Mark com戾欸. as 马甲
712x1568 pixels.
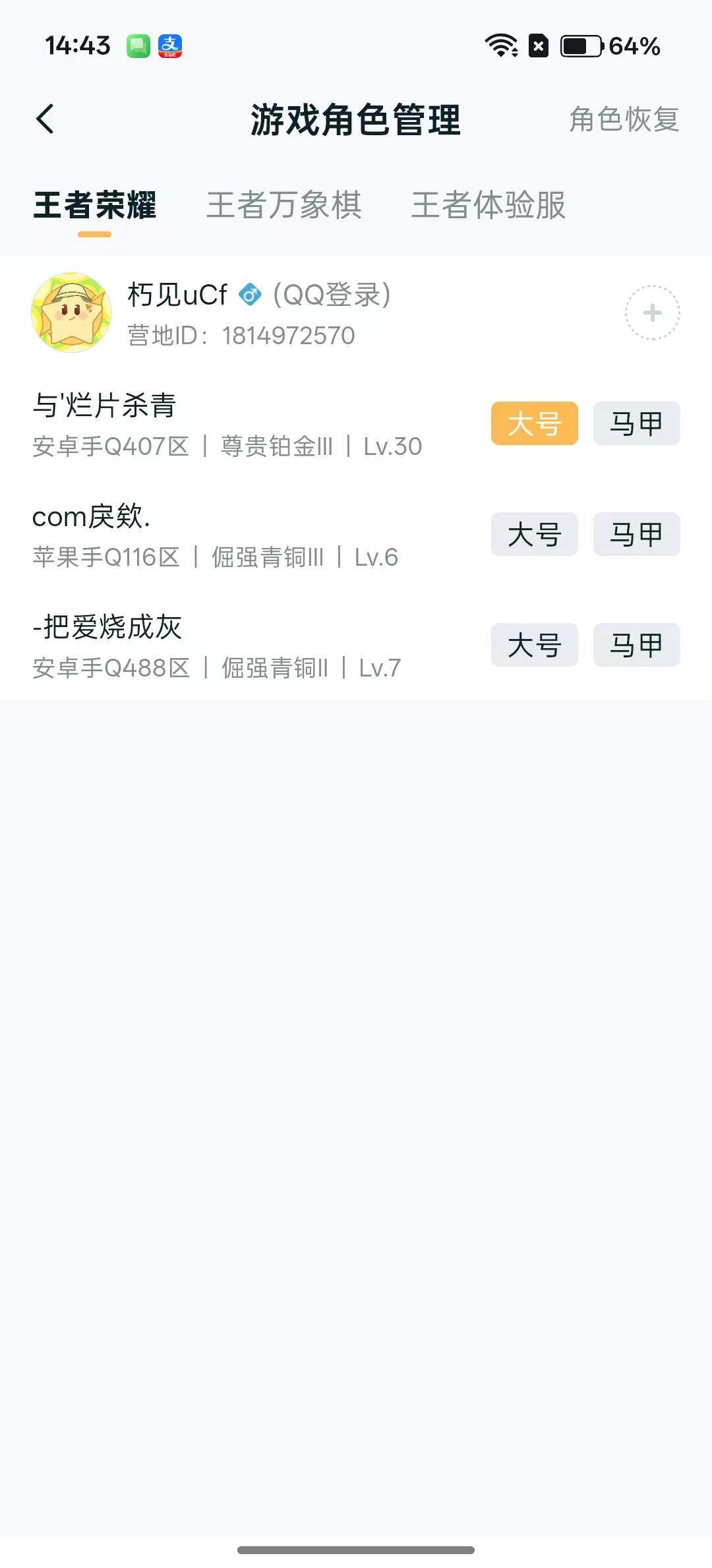(636, 534)
